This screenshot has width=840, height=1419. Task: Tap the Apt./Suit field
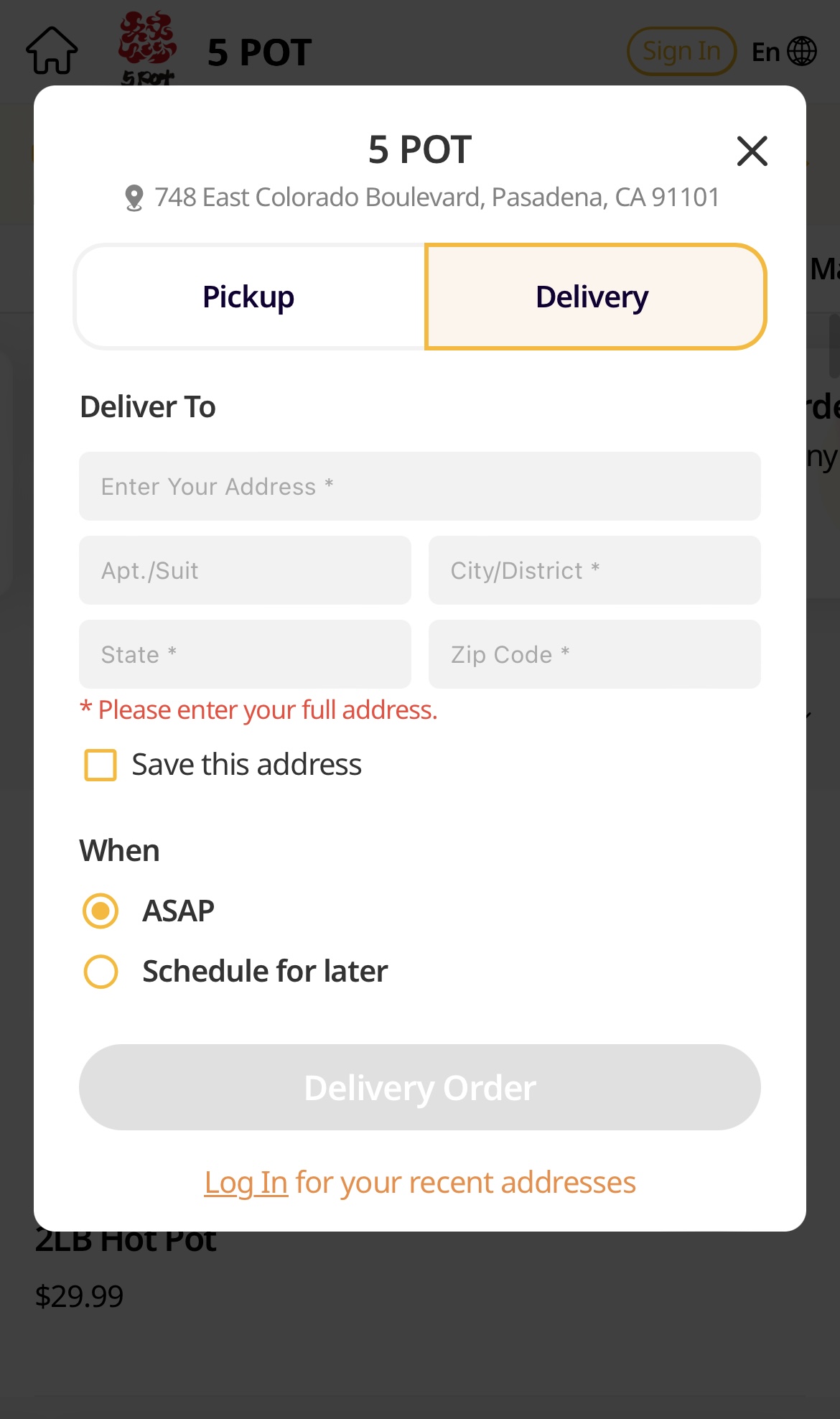[x=245, y=570]
